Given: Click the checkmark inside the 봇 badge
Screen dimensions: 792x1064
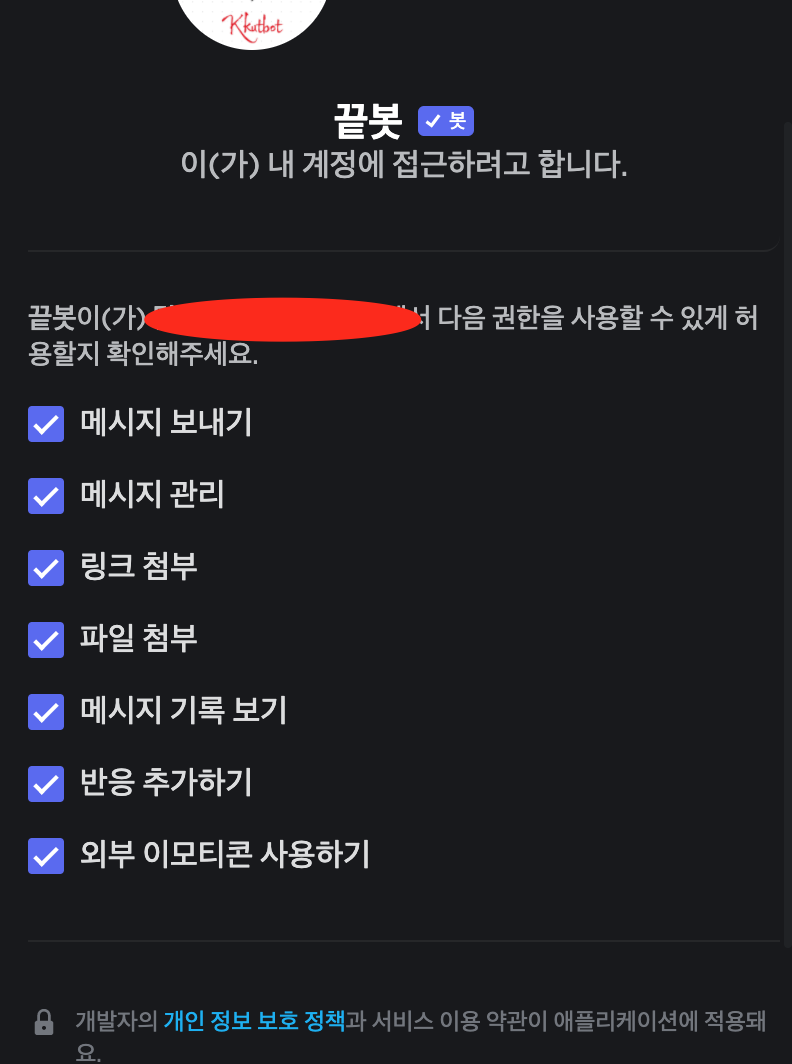Looking at the screenshot, I should 432,119.
